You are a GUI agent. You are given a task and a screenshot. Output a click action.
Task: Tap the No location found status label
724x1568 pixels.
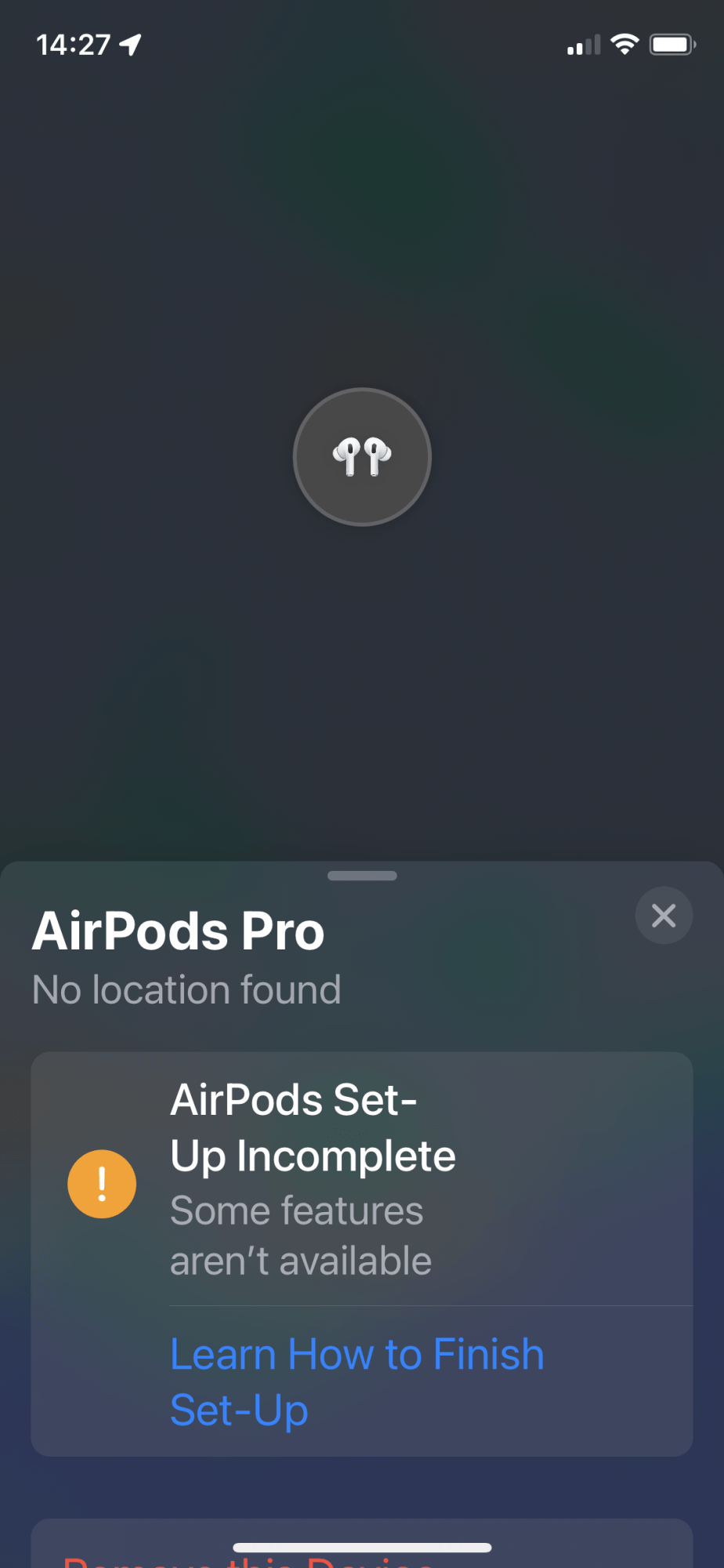186,989
